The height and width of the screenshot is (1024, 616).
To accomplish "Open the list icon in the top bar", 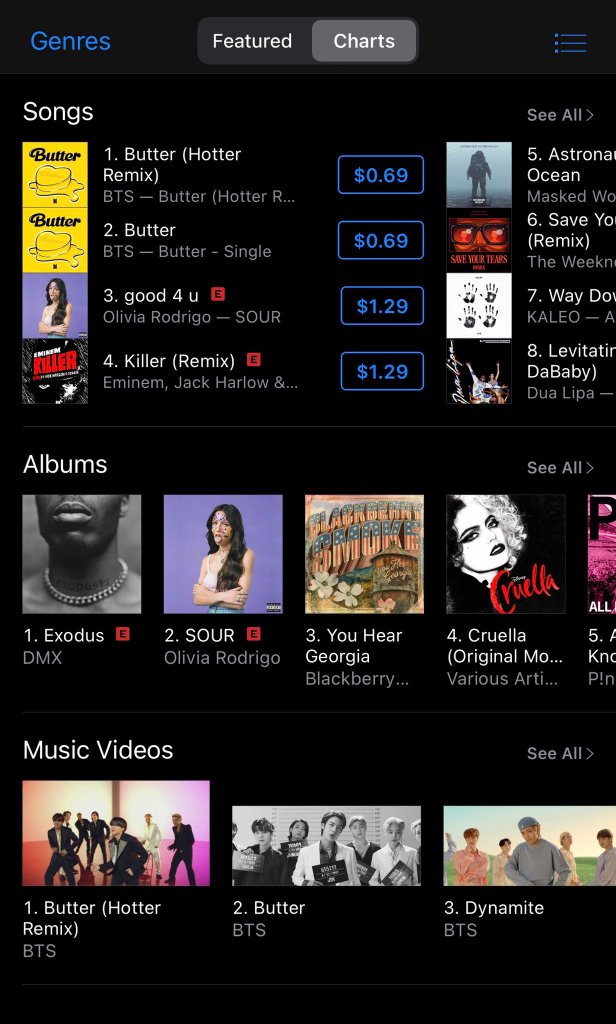I will (x=570, y=43).
